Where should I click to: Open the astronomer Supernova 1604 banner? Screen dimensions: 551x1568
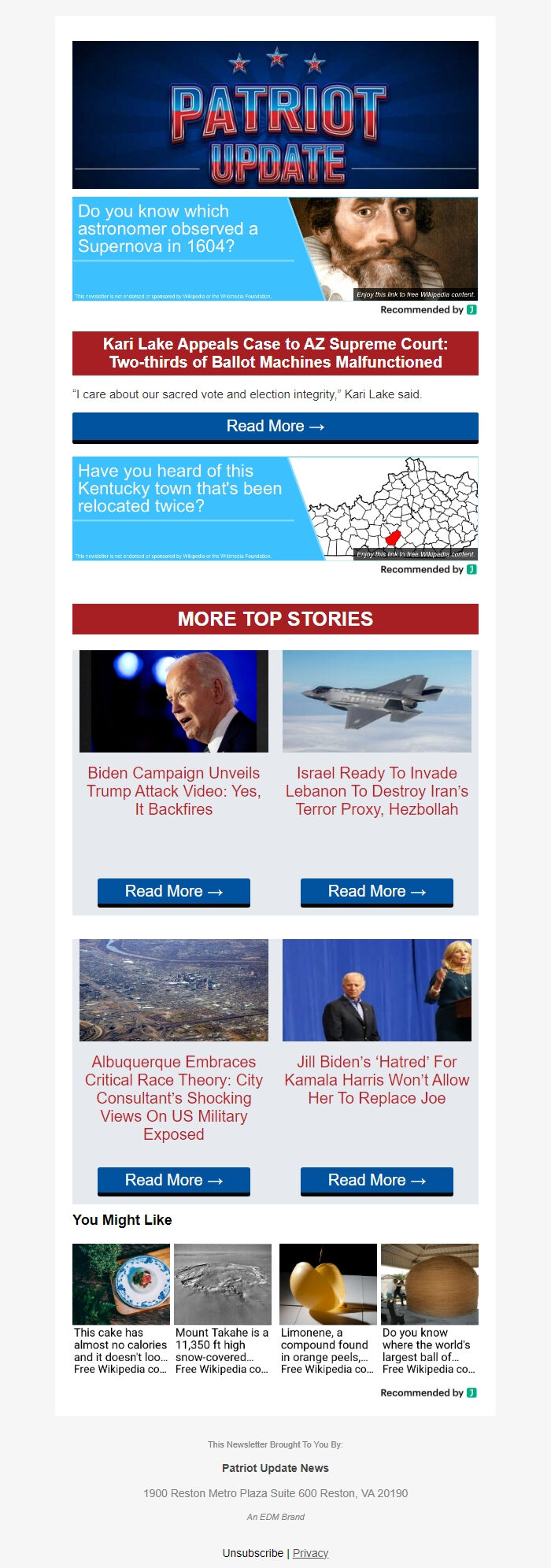click(275, 249)
